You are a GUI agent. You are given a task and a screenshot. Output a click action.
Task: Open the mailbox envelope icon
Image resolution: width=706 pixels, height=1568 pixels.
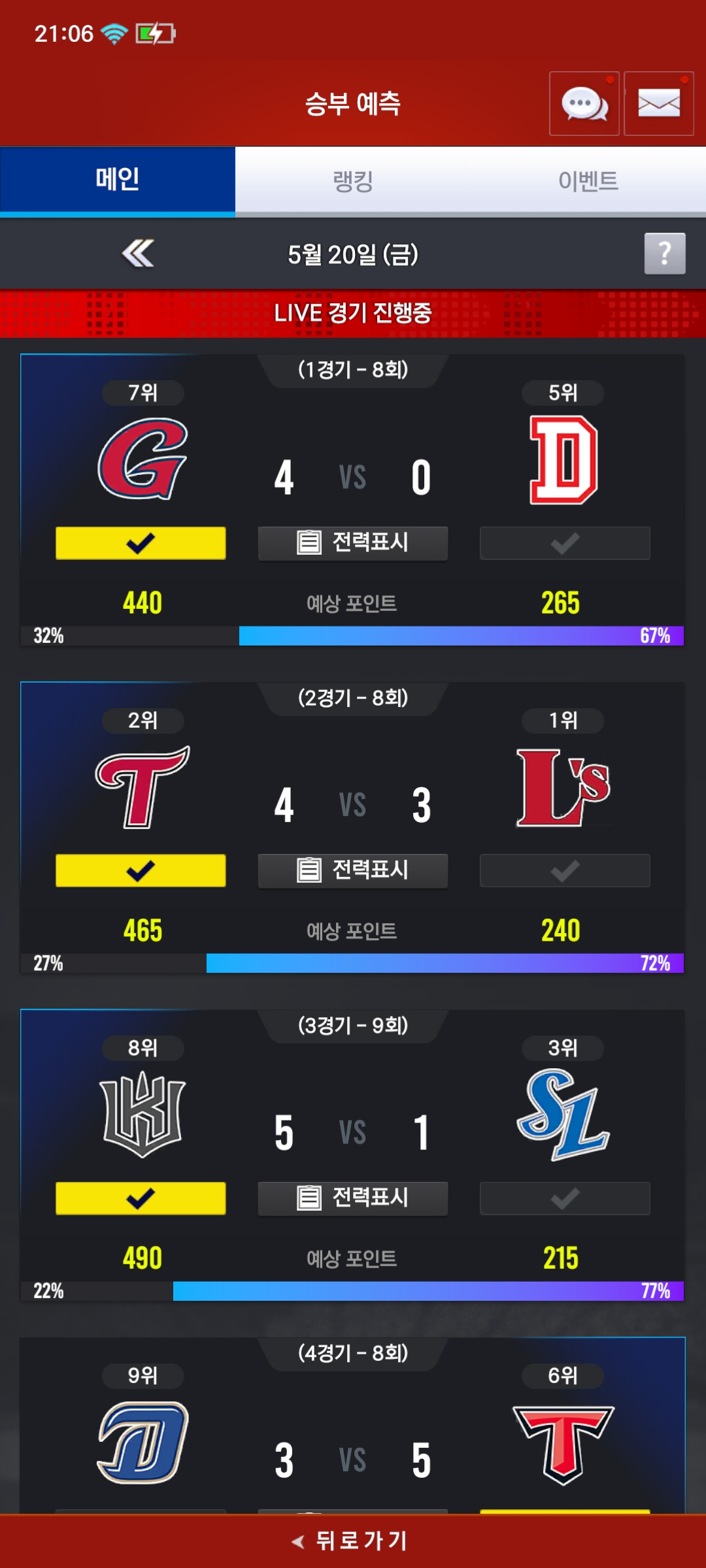pos(658,104)
